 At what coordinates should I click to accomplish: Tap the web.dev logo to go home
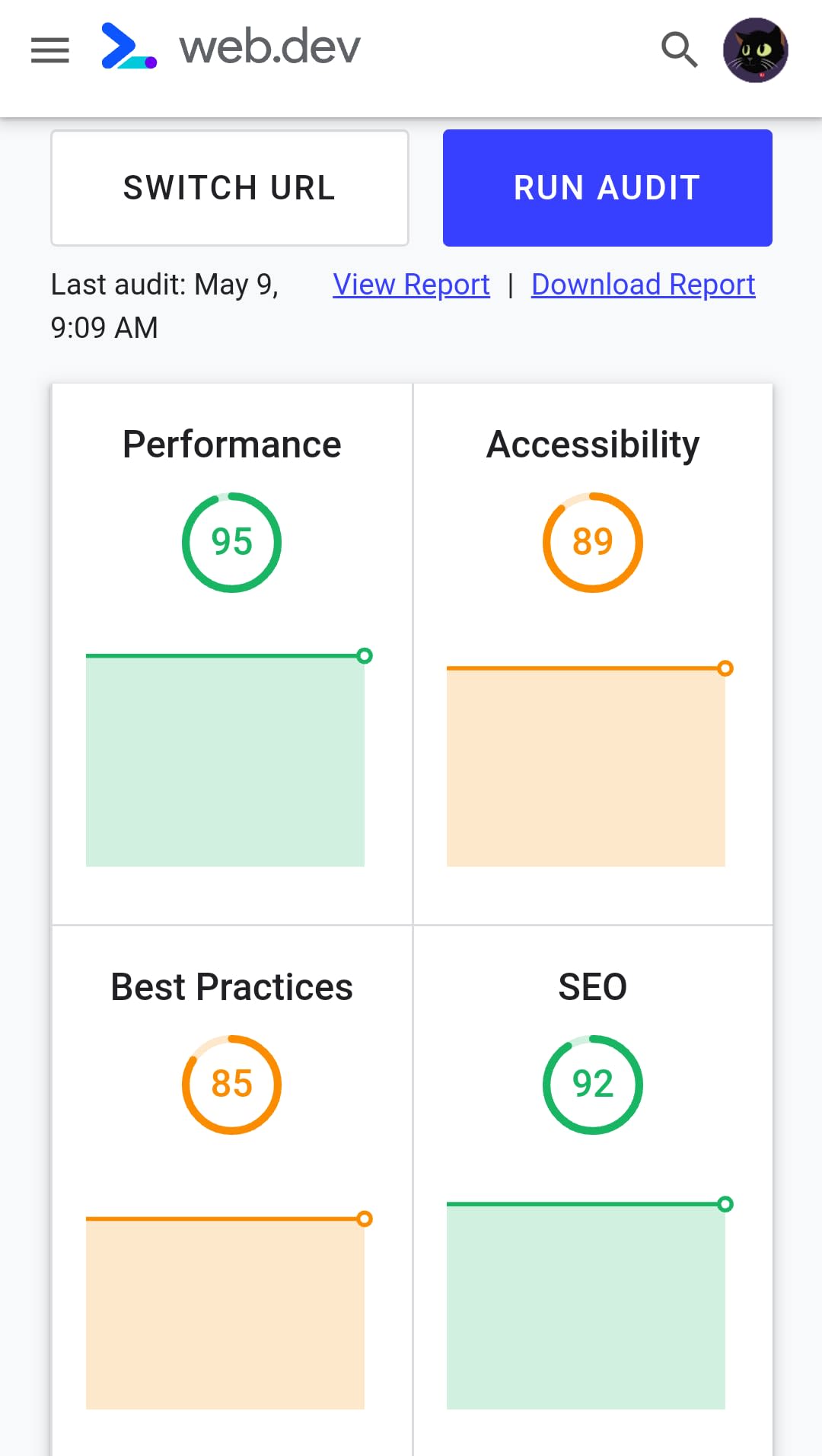point(231,46)
